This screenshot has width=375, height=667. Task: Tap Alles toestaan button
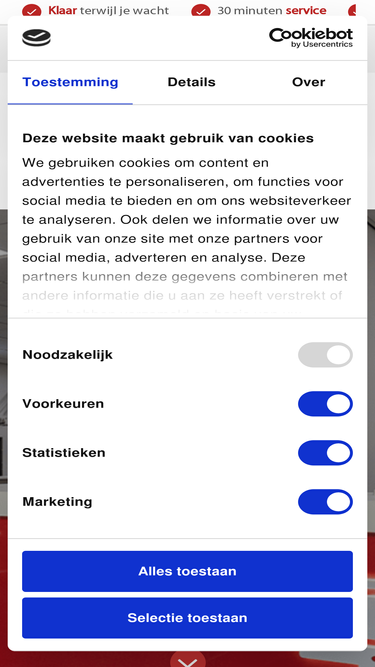point(188,571)
